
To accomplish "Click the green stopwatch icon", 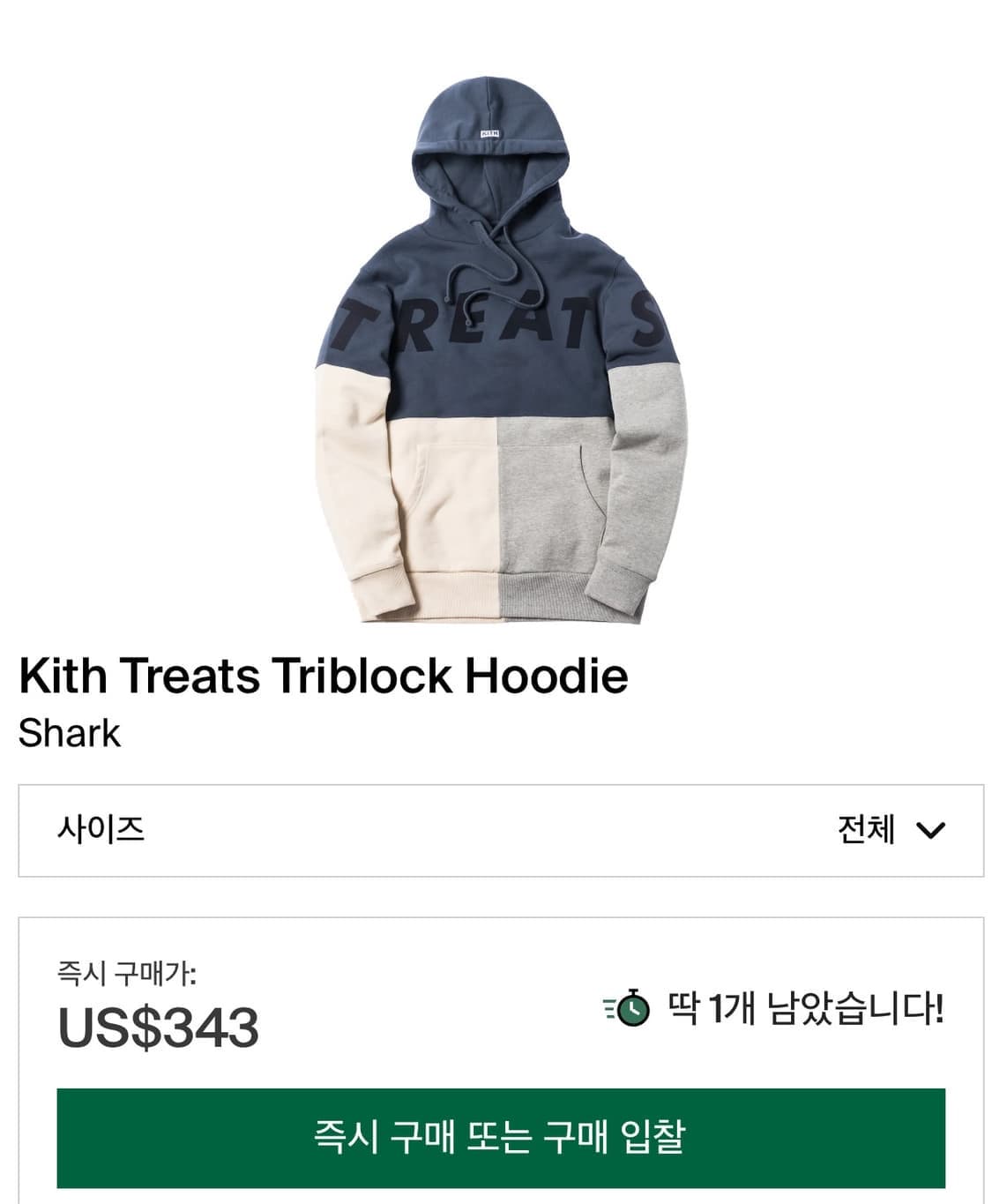I will [x=634, y=1013].
